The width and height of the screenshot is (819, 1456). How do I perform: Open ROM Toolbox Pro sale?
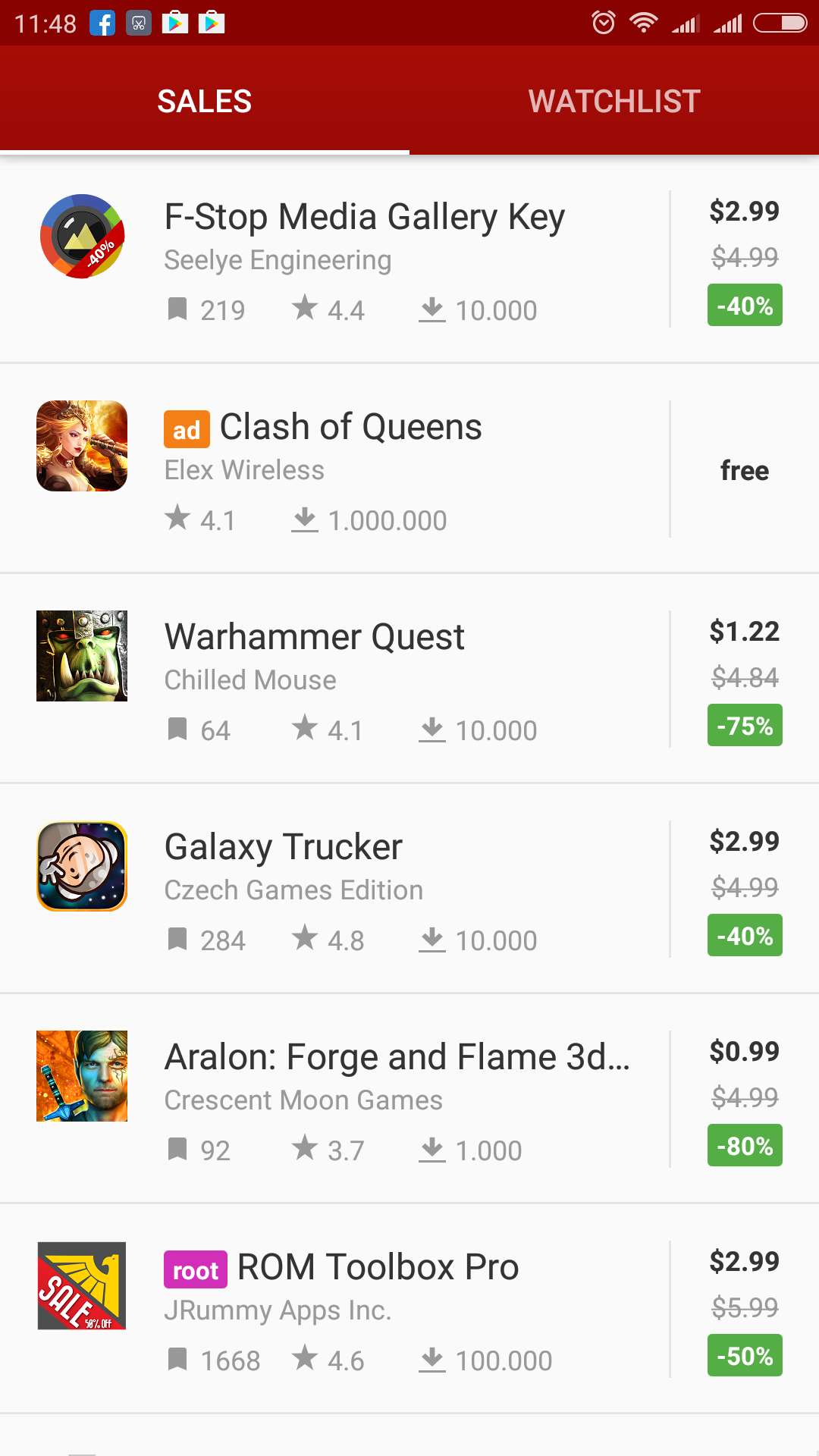409,1309
